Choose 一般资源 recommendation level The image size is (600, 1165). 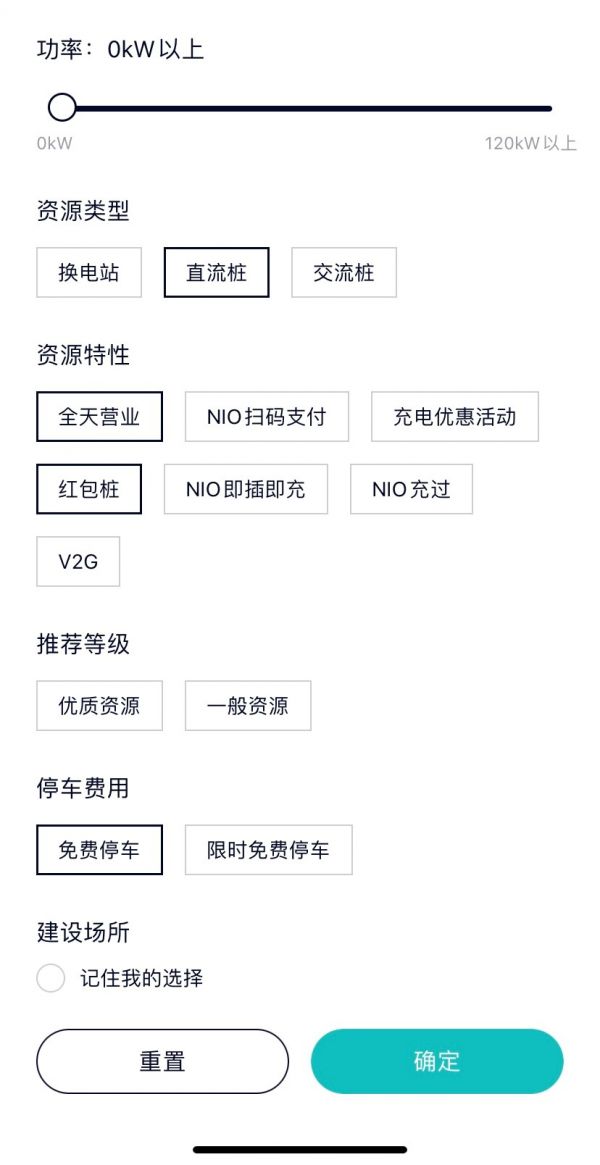click(x=248, y=706)
